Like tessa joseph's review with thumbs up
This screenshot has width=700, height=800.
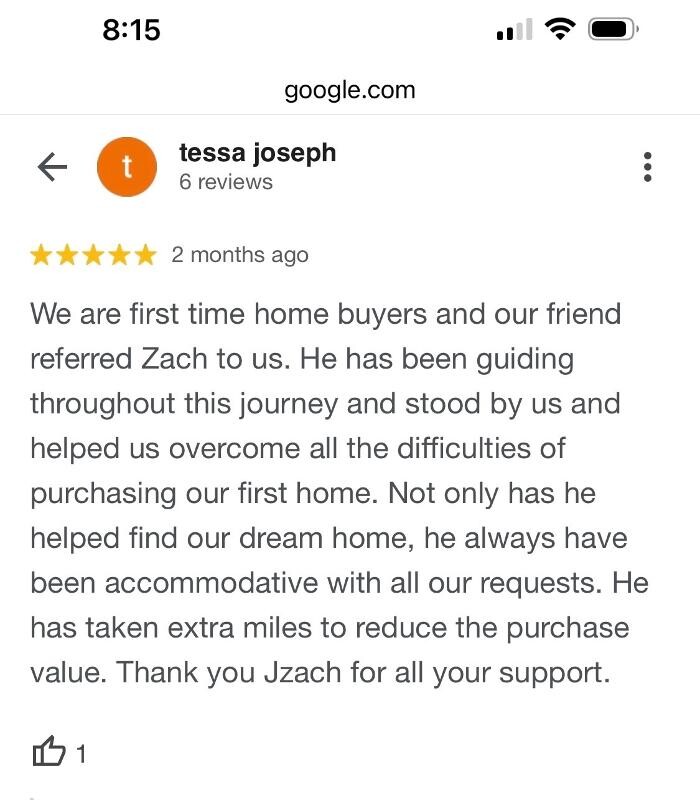[x=49, y=752]
